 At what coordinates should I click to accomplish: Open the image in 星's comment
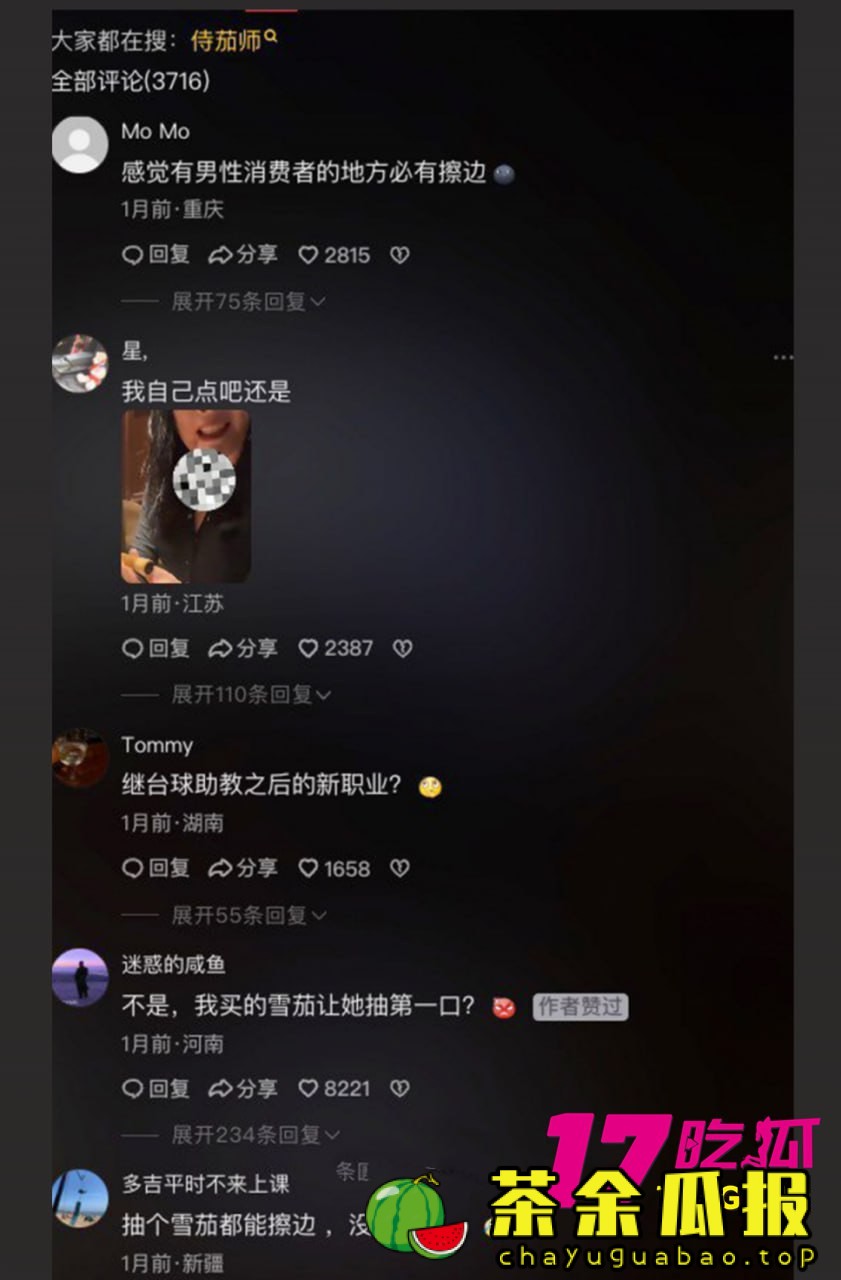186,496
